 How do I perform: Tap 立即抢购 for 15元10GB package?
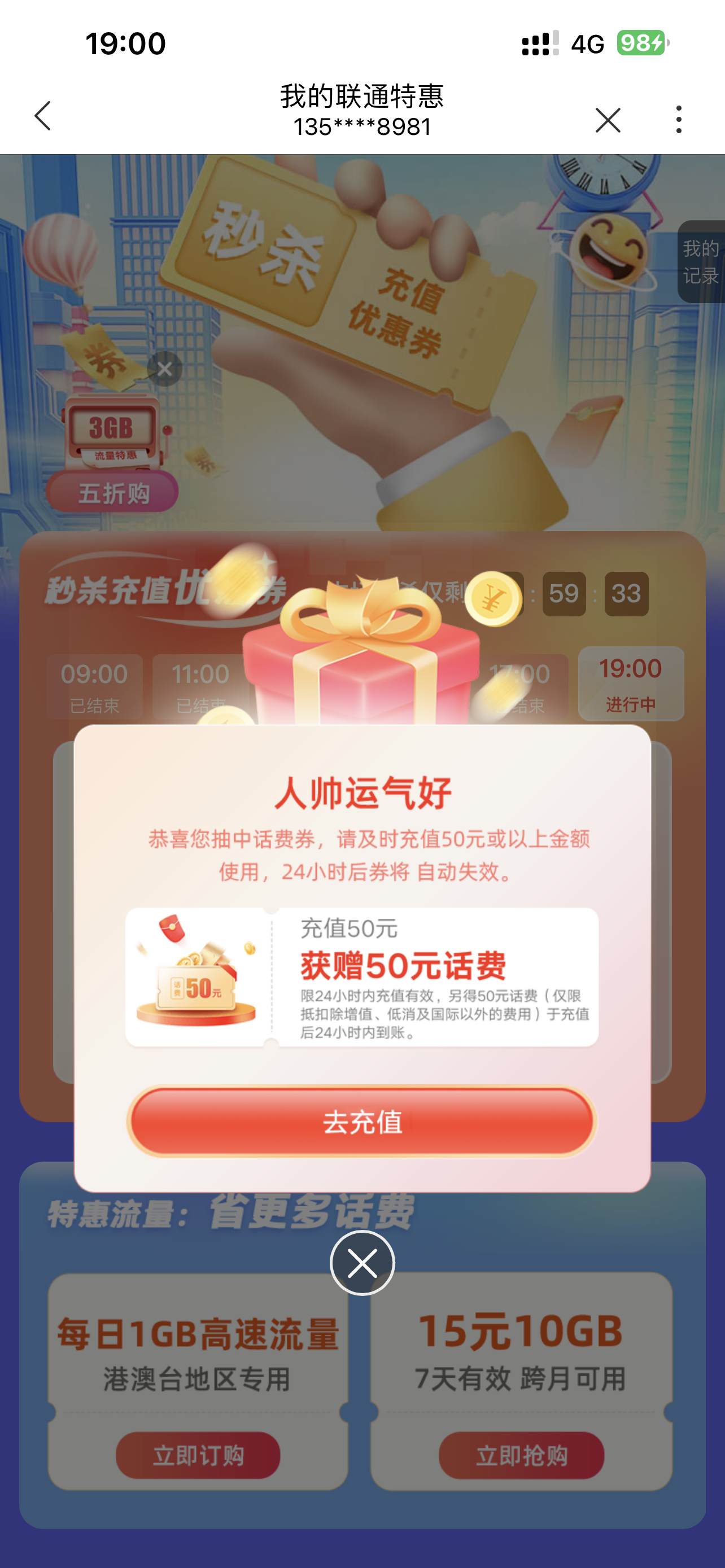(x=521, y=1455)
